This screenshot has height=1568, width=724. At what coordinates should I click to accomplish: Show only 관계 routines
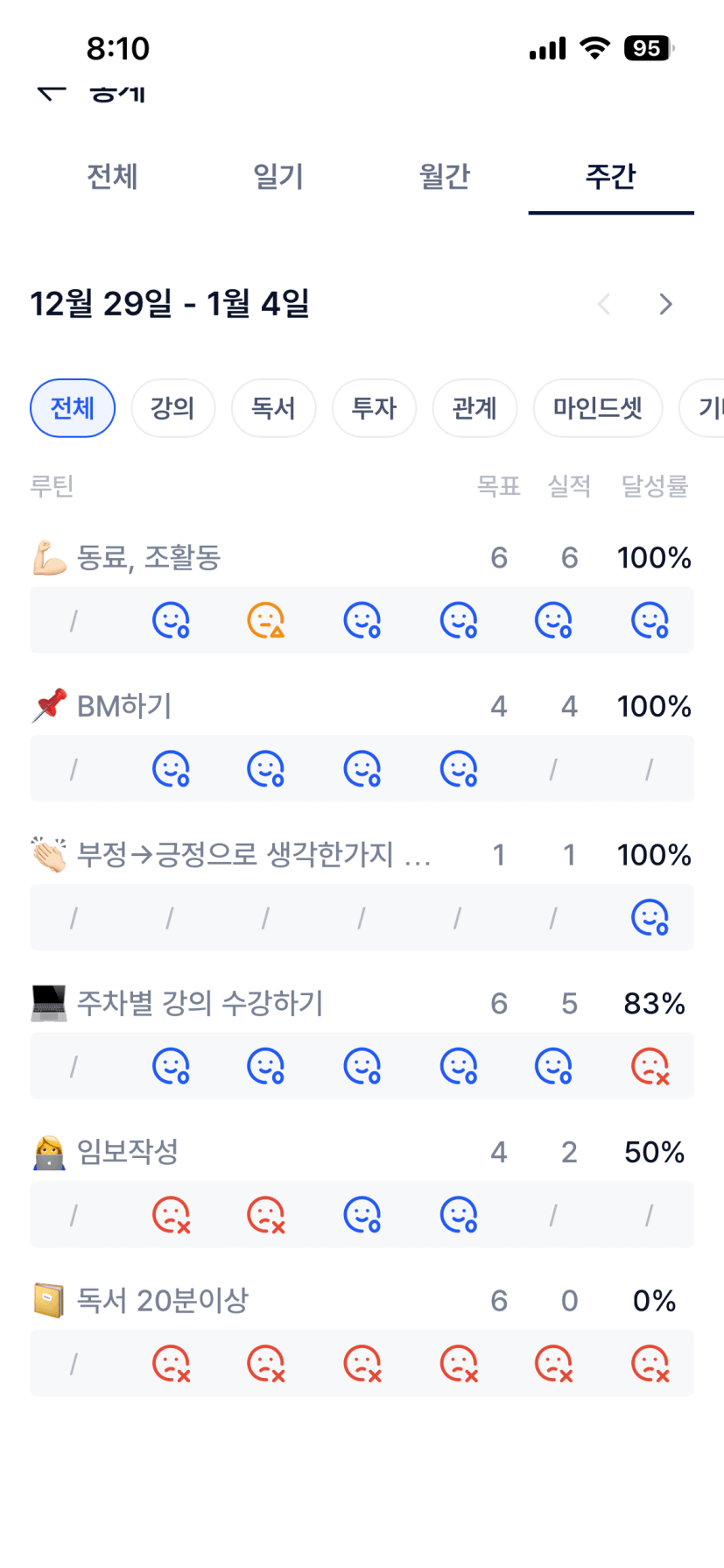pos(474,408)
